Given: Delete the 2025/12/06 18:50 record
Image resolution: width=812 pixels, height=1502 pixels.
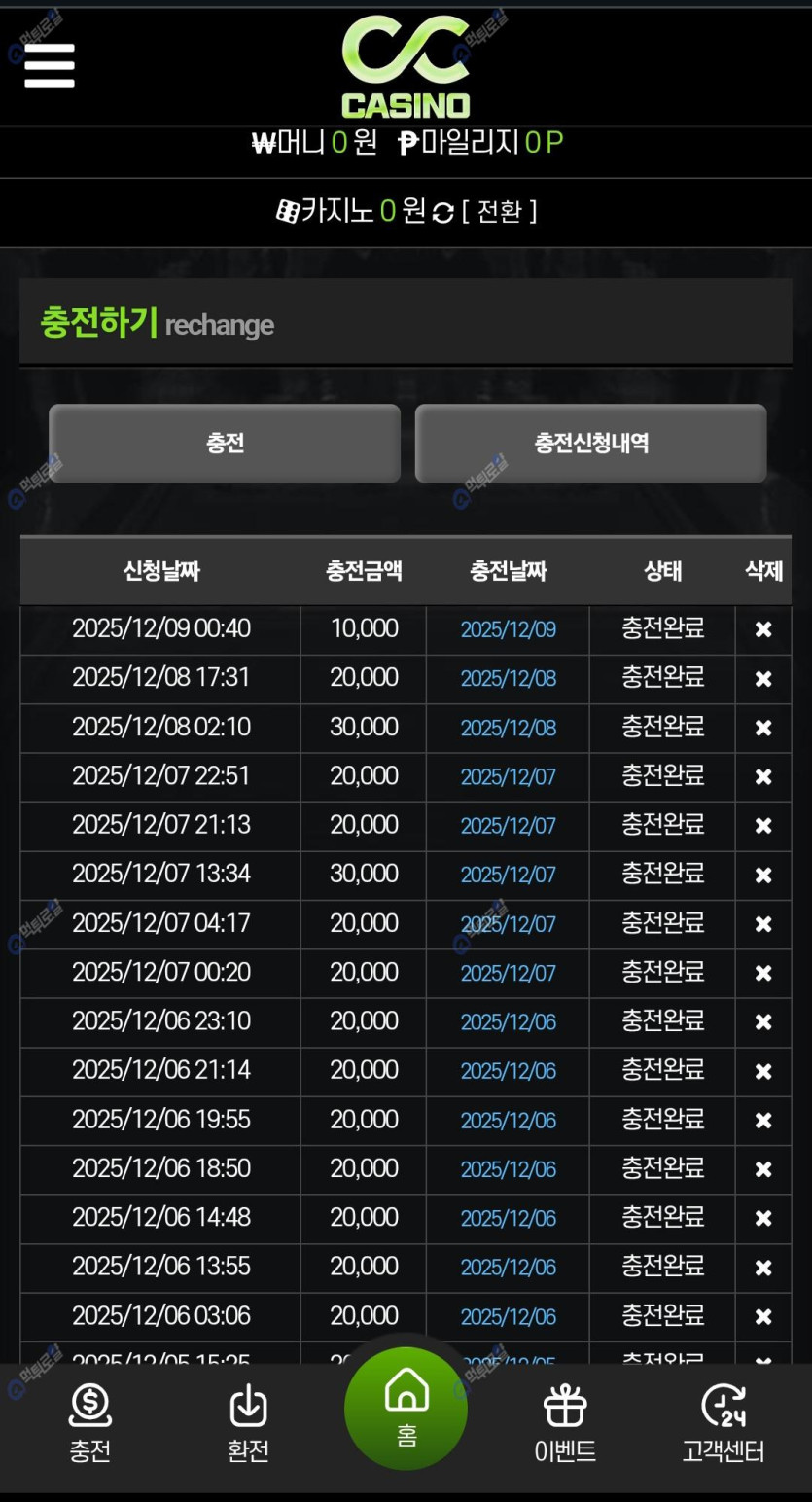Looking at the screenshot, I should pyautogui.click(x=763, y=1168).
